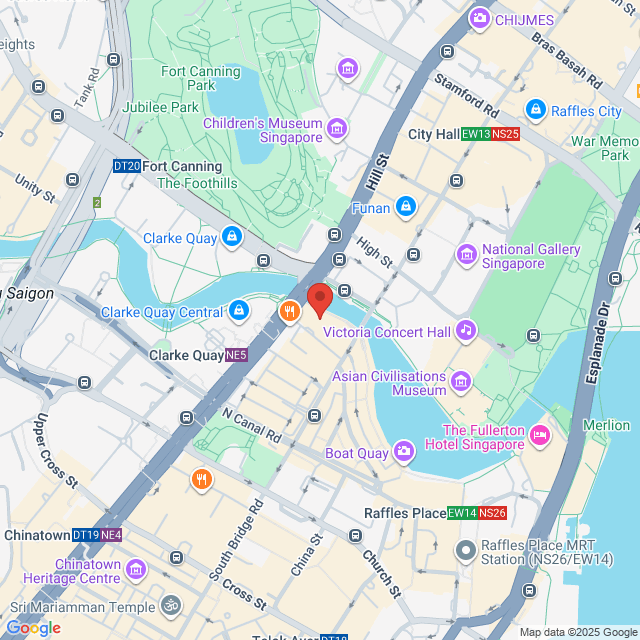Image resolution: width=640 pixels, height=640 pixels.
Task: Open The Fullerton Hotel Singapore marker
Action: (541, 435)
